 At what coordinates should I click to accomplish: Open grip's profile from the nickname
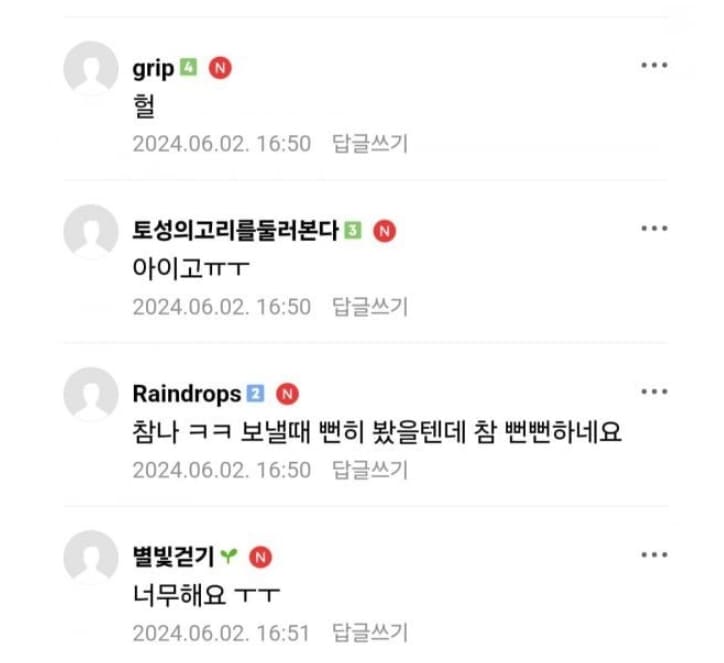(153, 69)
